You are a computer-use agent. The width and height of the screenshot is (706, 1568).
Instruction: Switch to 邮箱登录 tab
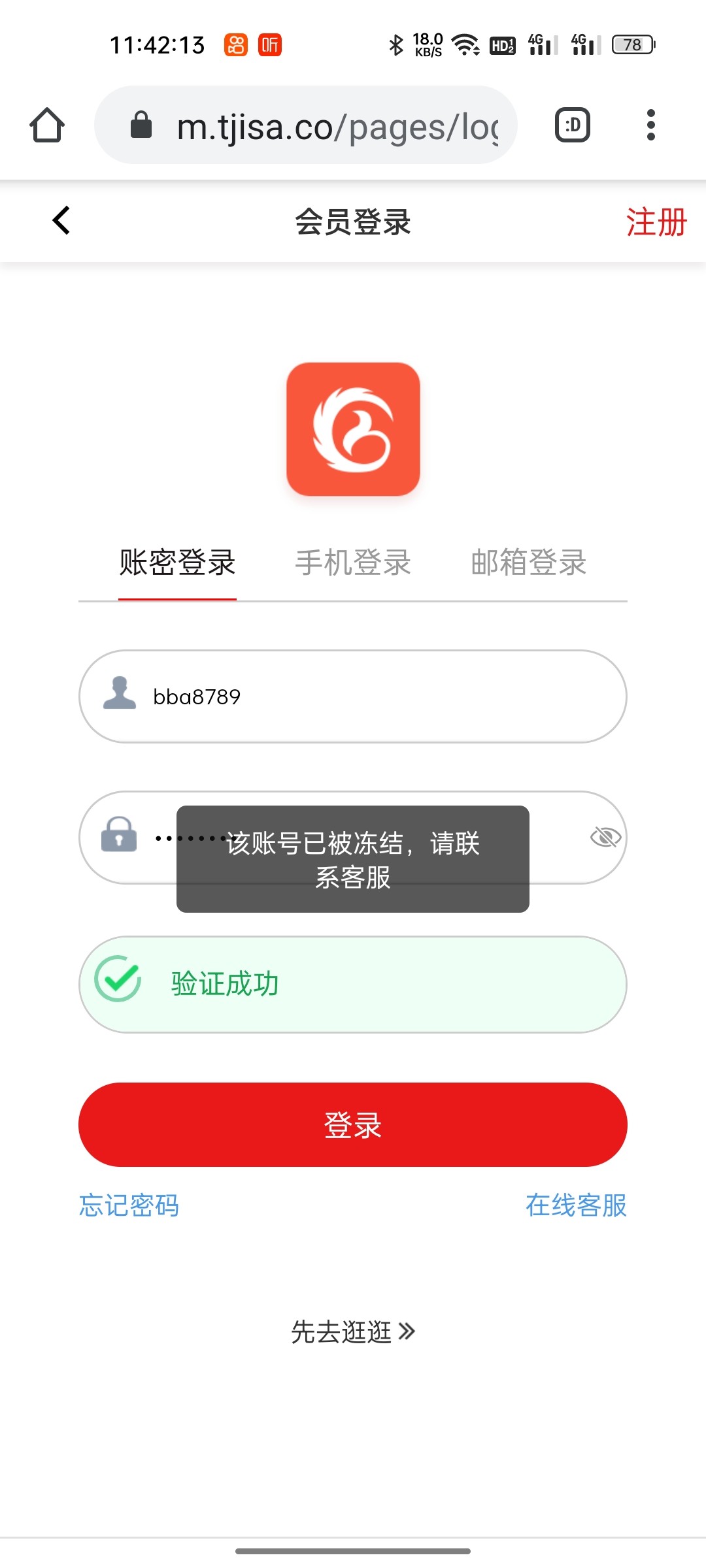[528, 563]
